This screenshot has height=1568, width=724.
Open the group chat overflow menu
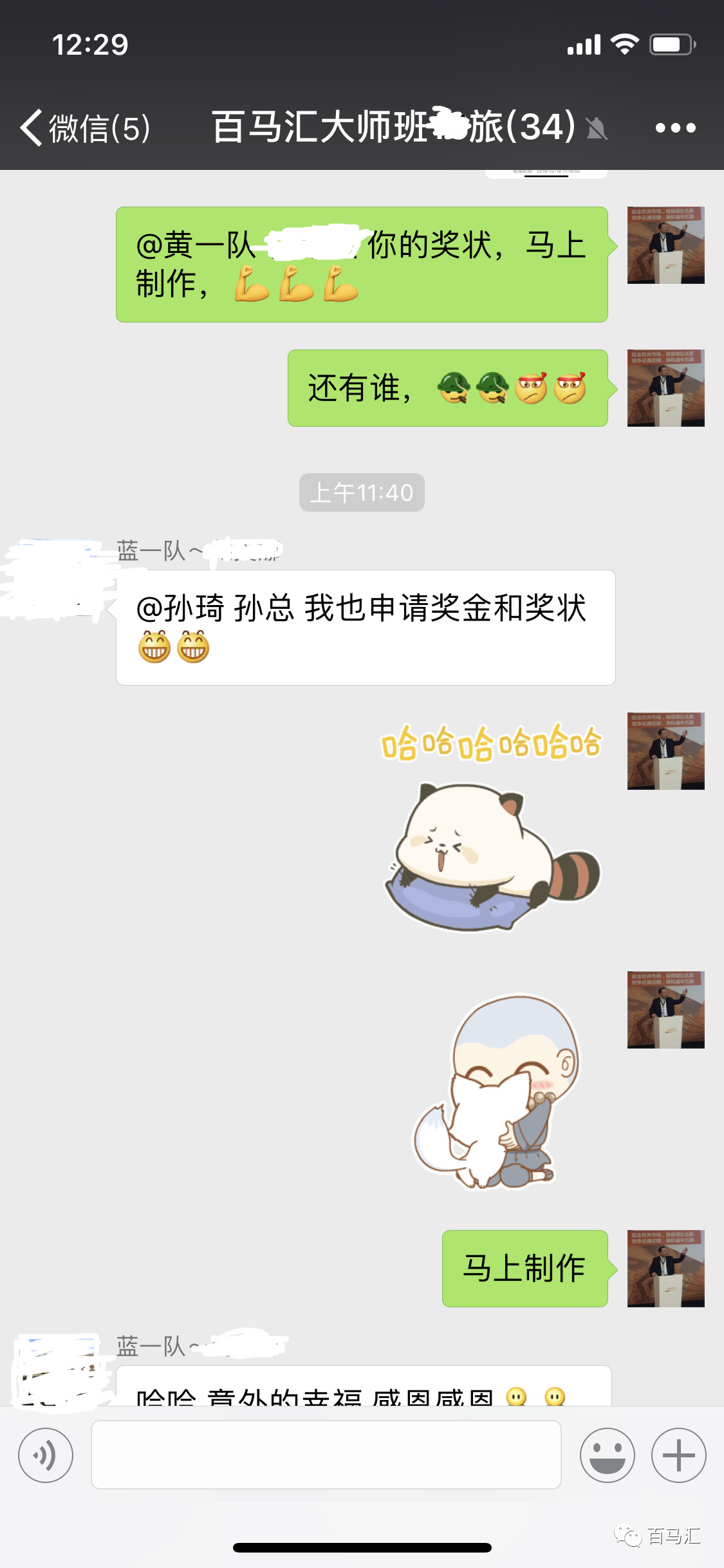[x=675, y=127]
